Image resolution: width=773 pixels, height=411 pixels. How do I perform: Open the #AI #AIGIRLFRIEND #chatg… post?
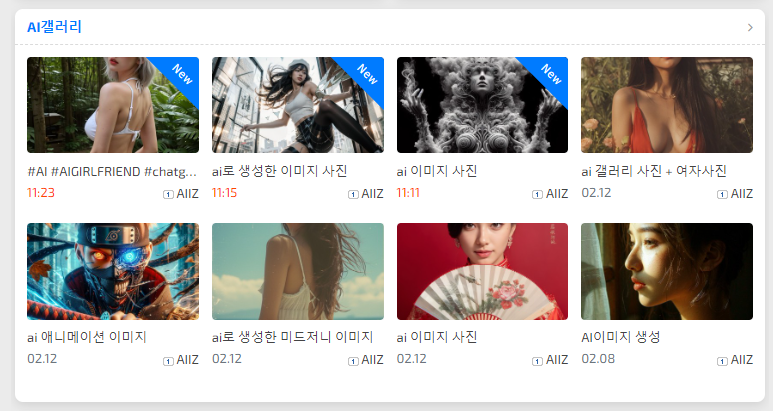click(112, 171)
